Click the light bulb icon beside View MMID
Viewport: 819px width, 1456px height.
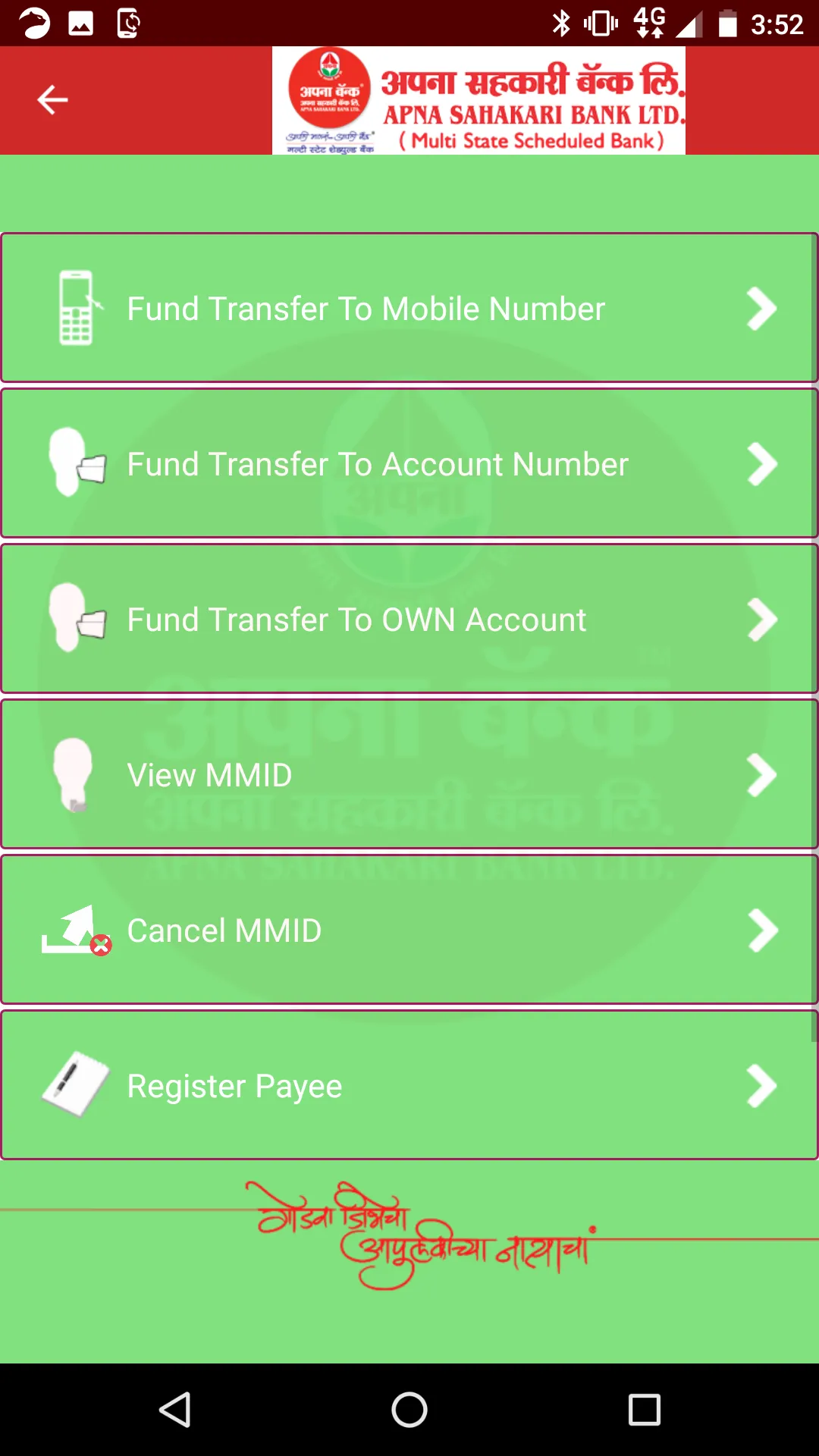(74, 774)
